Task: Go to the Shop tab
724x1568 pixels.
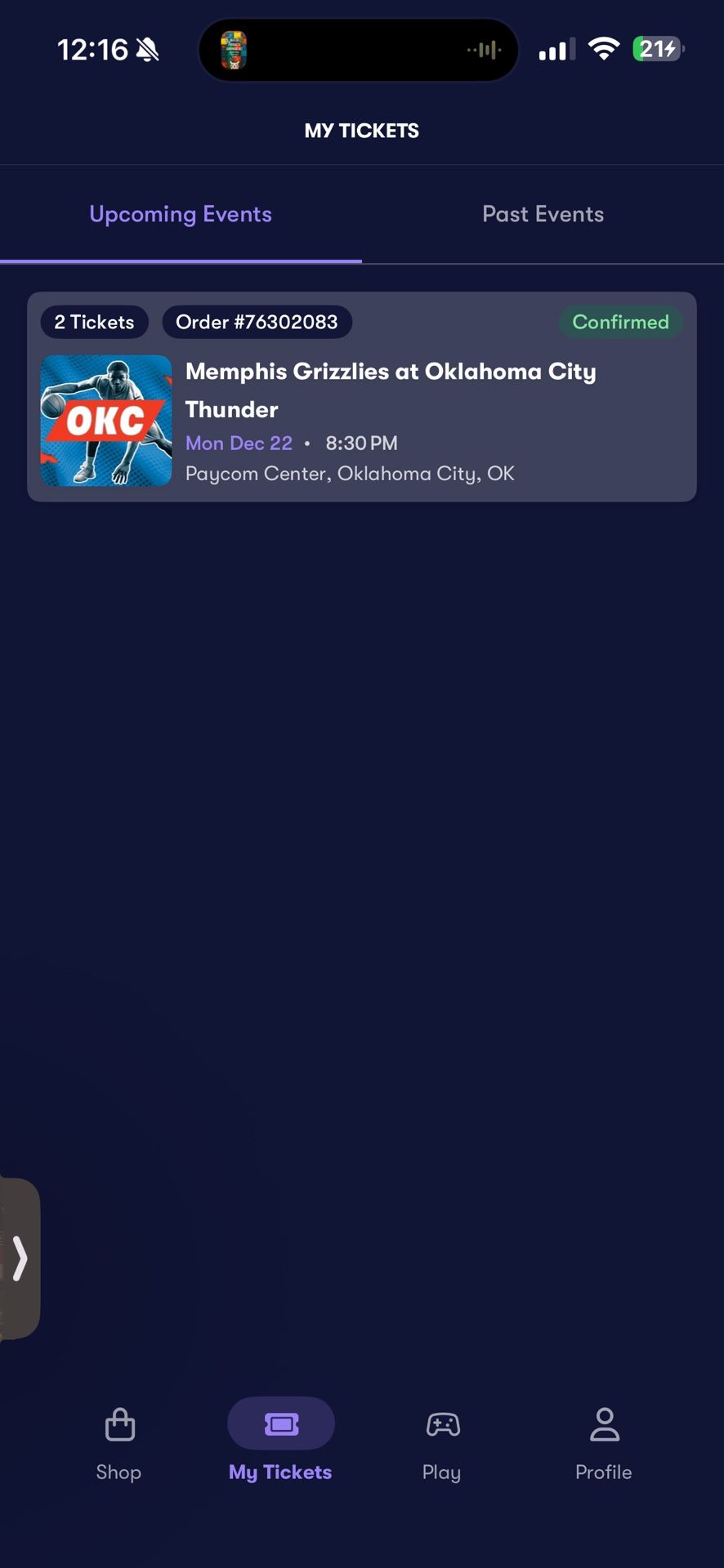Action: pyautogui.click(x=119, y=1442)
